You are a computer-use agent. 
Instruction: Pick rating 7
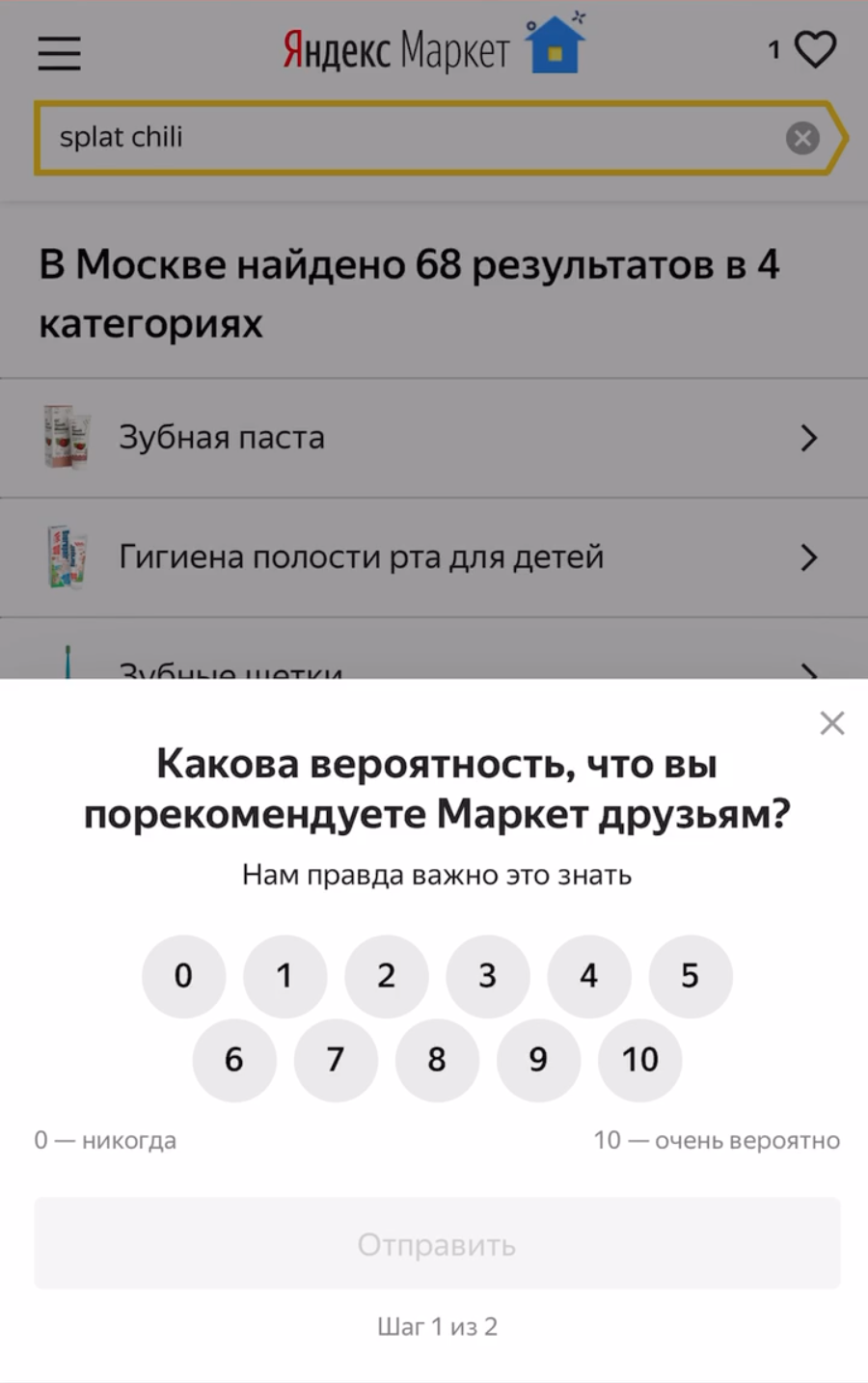coord(336,1060)
